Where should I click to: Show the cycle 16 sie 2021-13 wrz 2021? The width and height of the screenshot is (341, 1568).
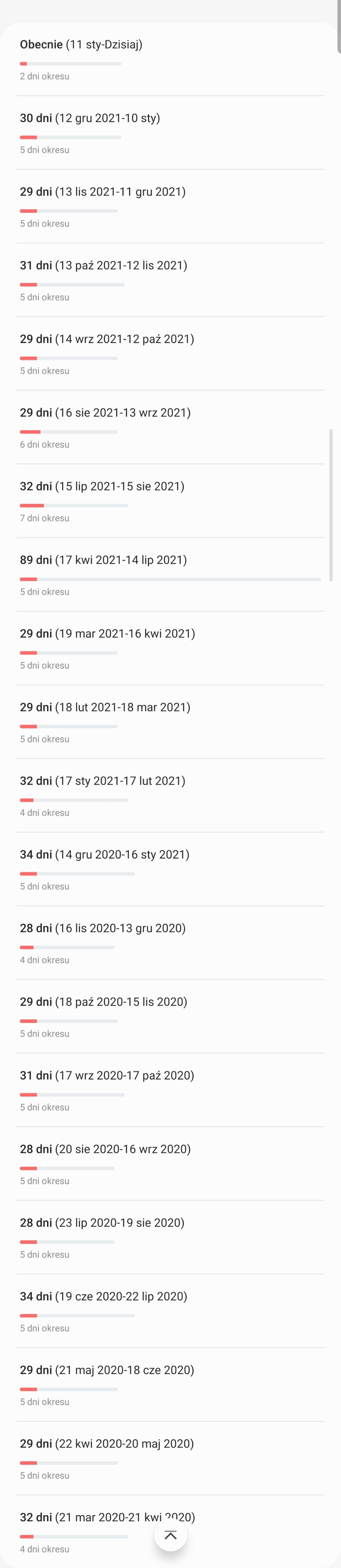(170, 427)
